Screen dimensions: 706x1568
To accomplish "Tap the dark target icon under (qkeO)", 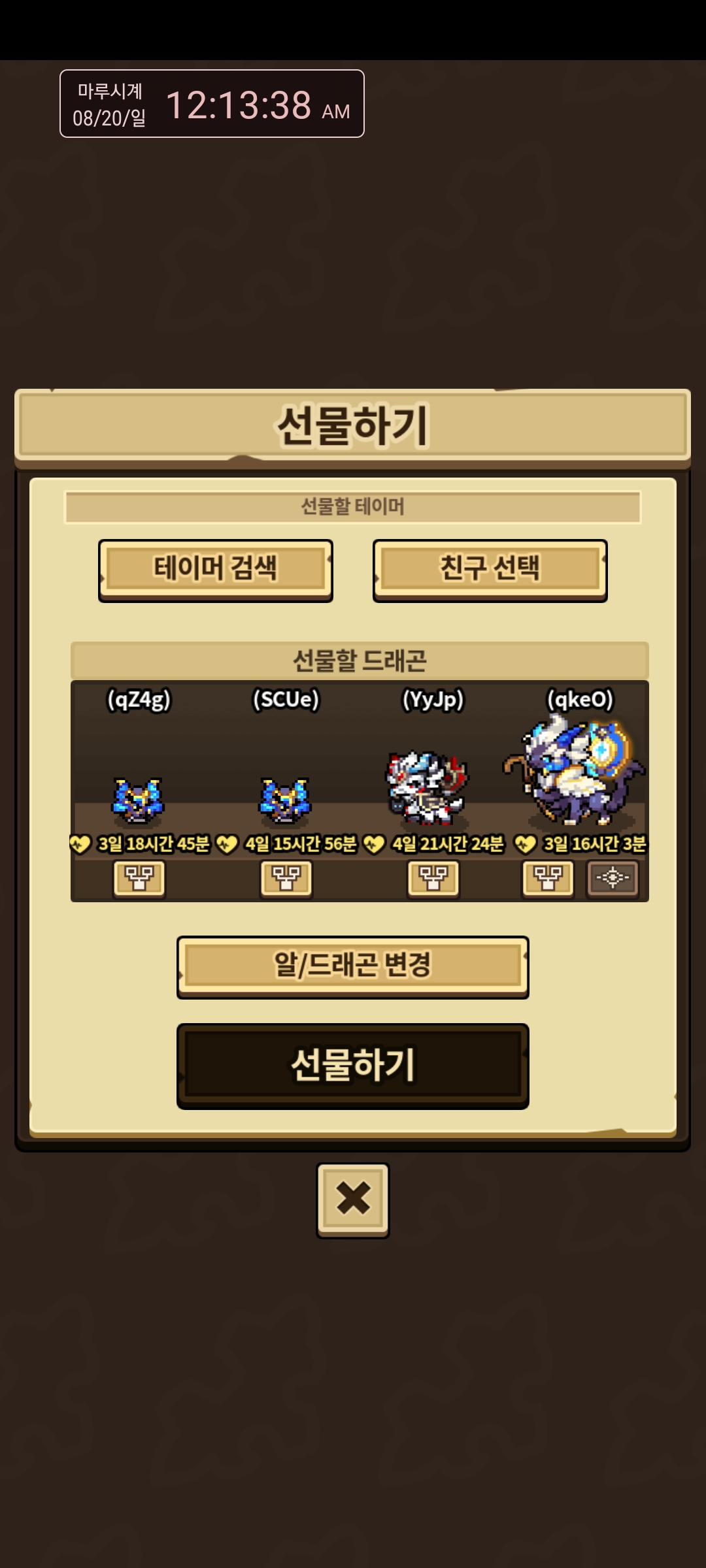I will pyautogui.click(x=613, y=878).
